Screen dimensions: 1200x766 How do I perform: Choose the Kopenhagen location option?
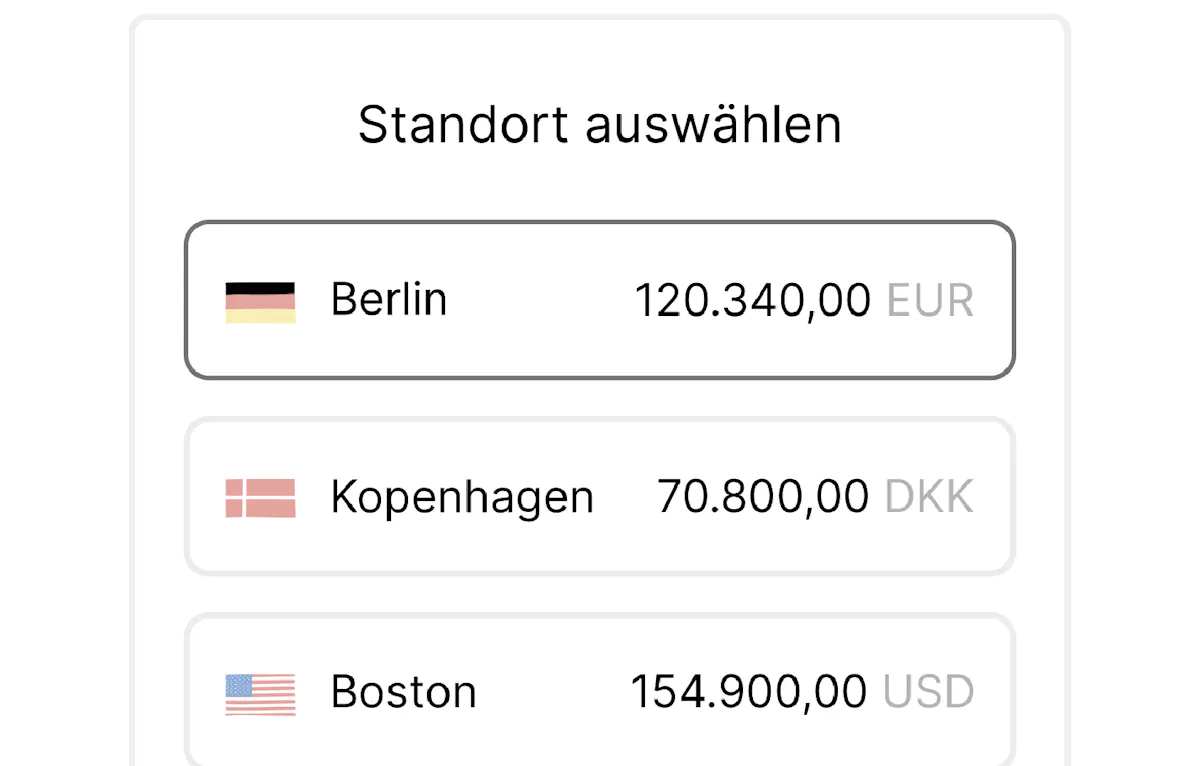point(599,496)
